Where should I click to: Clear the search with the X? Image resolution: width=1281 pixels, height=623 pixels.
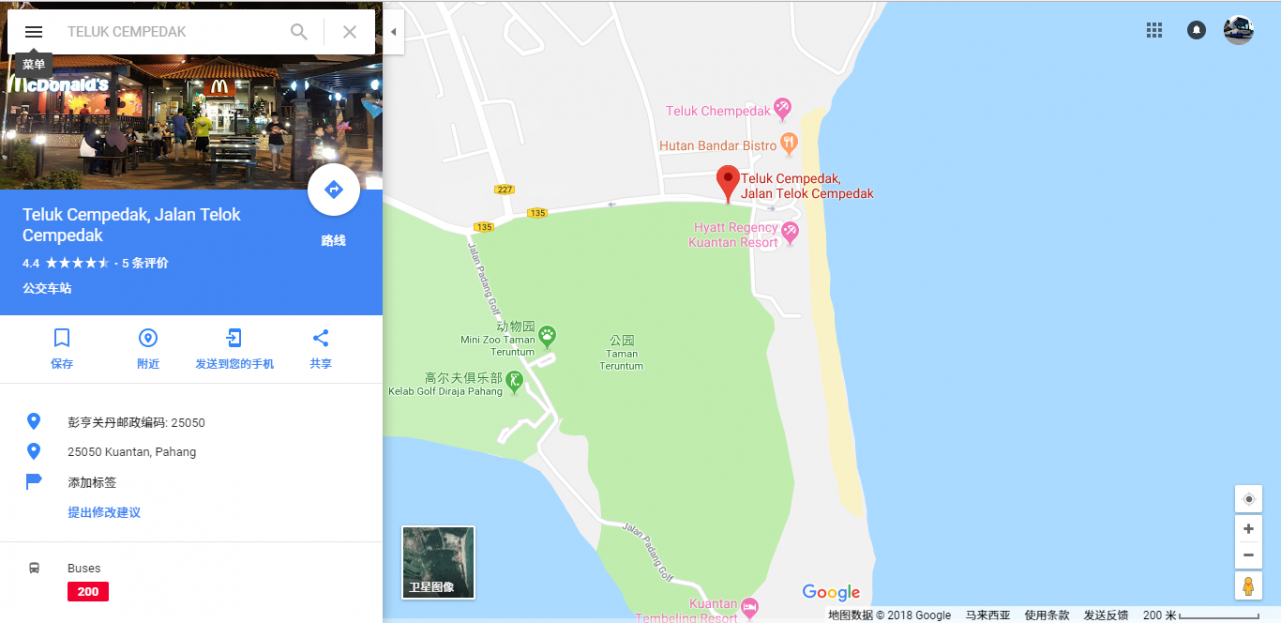pos(349,32)
